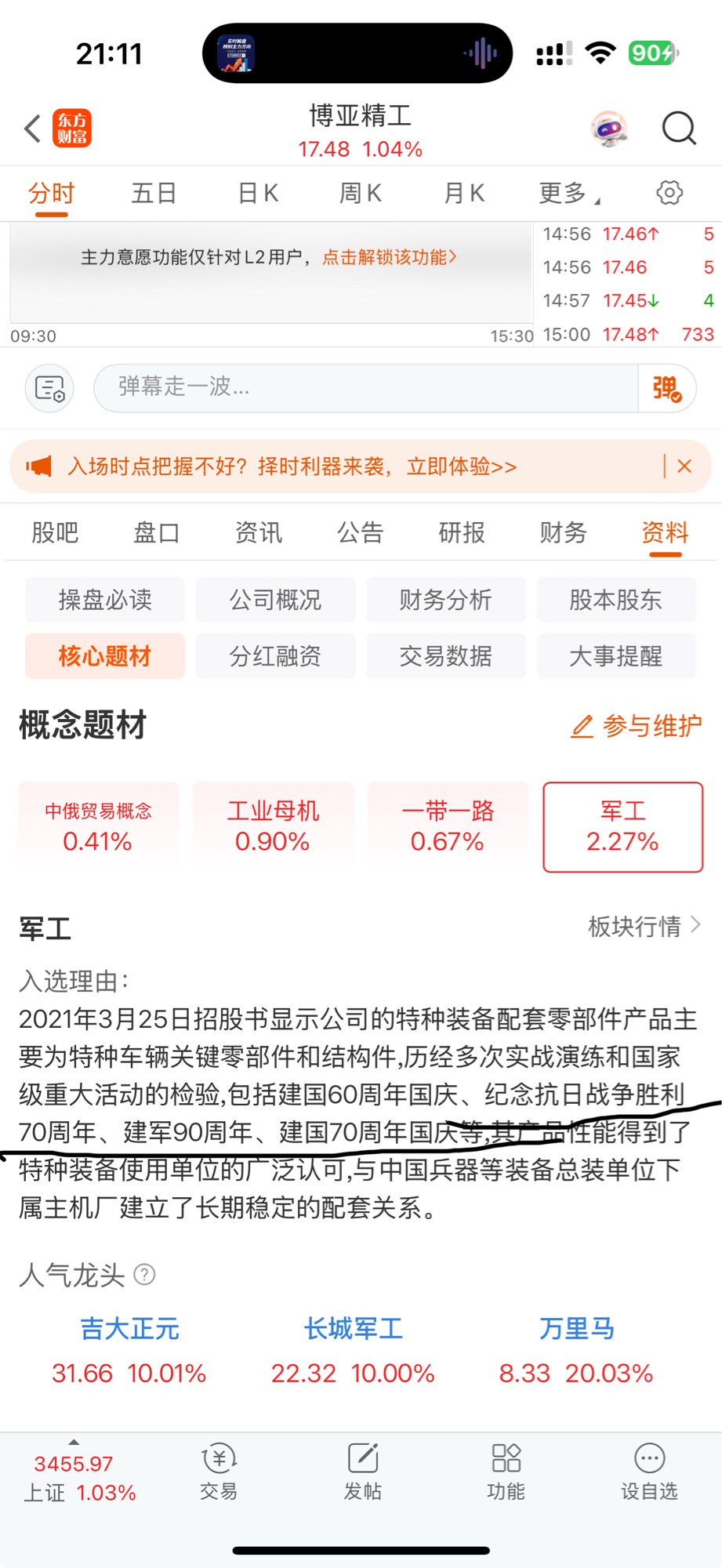Switch to the 股吧 tab

point(55,533)
